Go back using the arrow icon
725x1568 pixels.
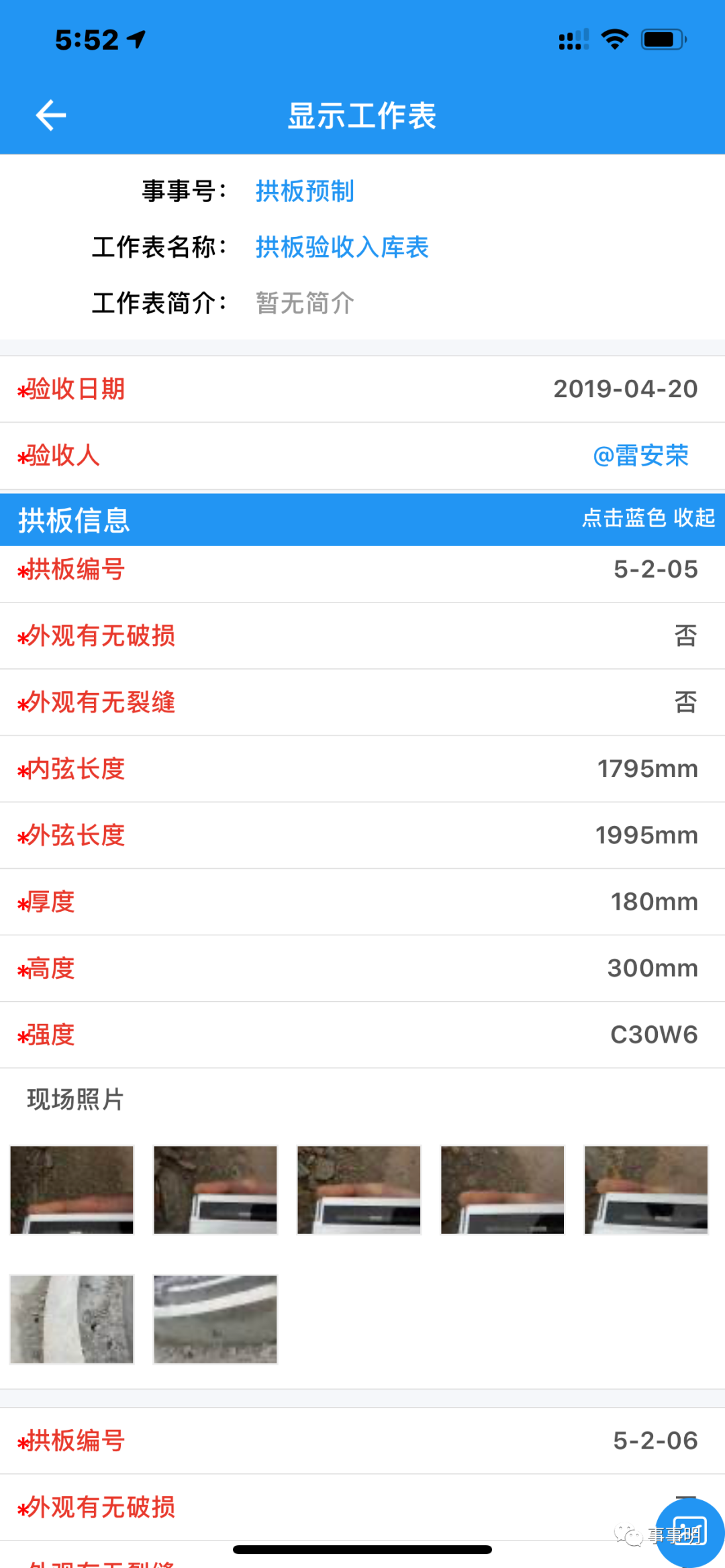tap(51, 115)
